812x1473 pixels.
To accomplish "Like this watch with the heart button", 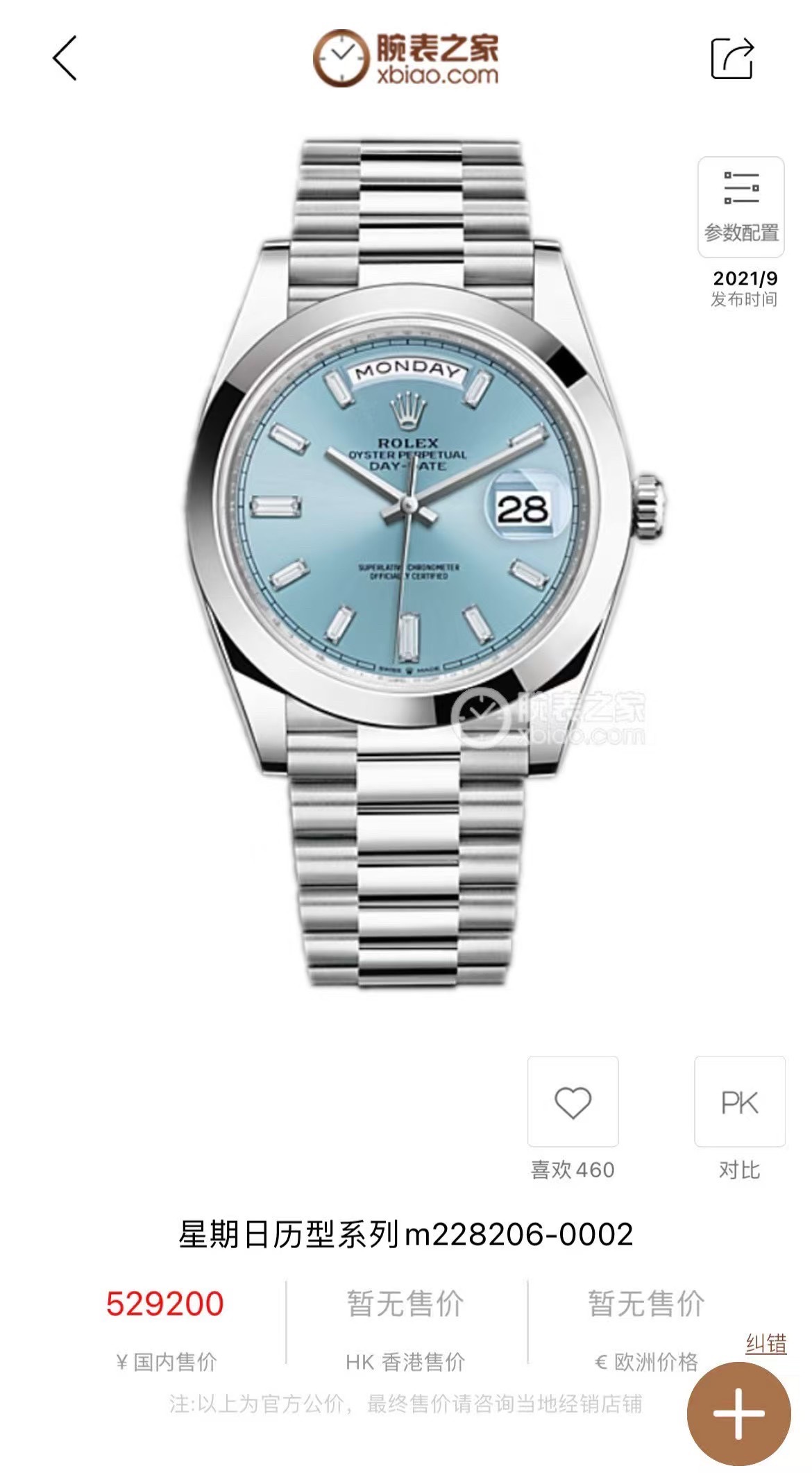I will pos(573,1102).
